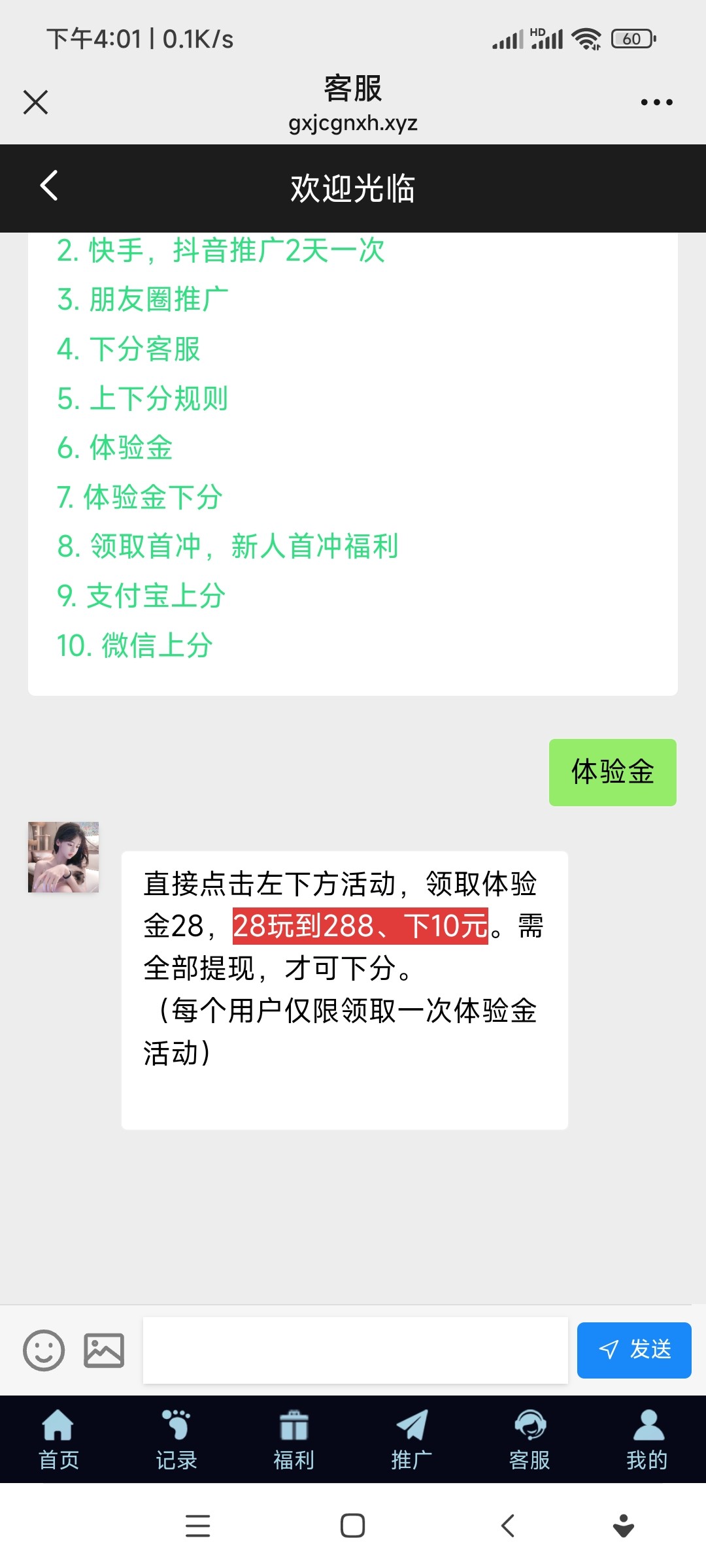Choose quick reply 6. 体验金

click(x=115, y=448)
